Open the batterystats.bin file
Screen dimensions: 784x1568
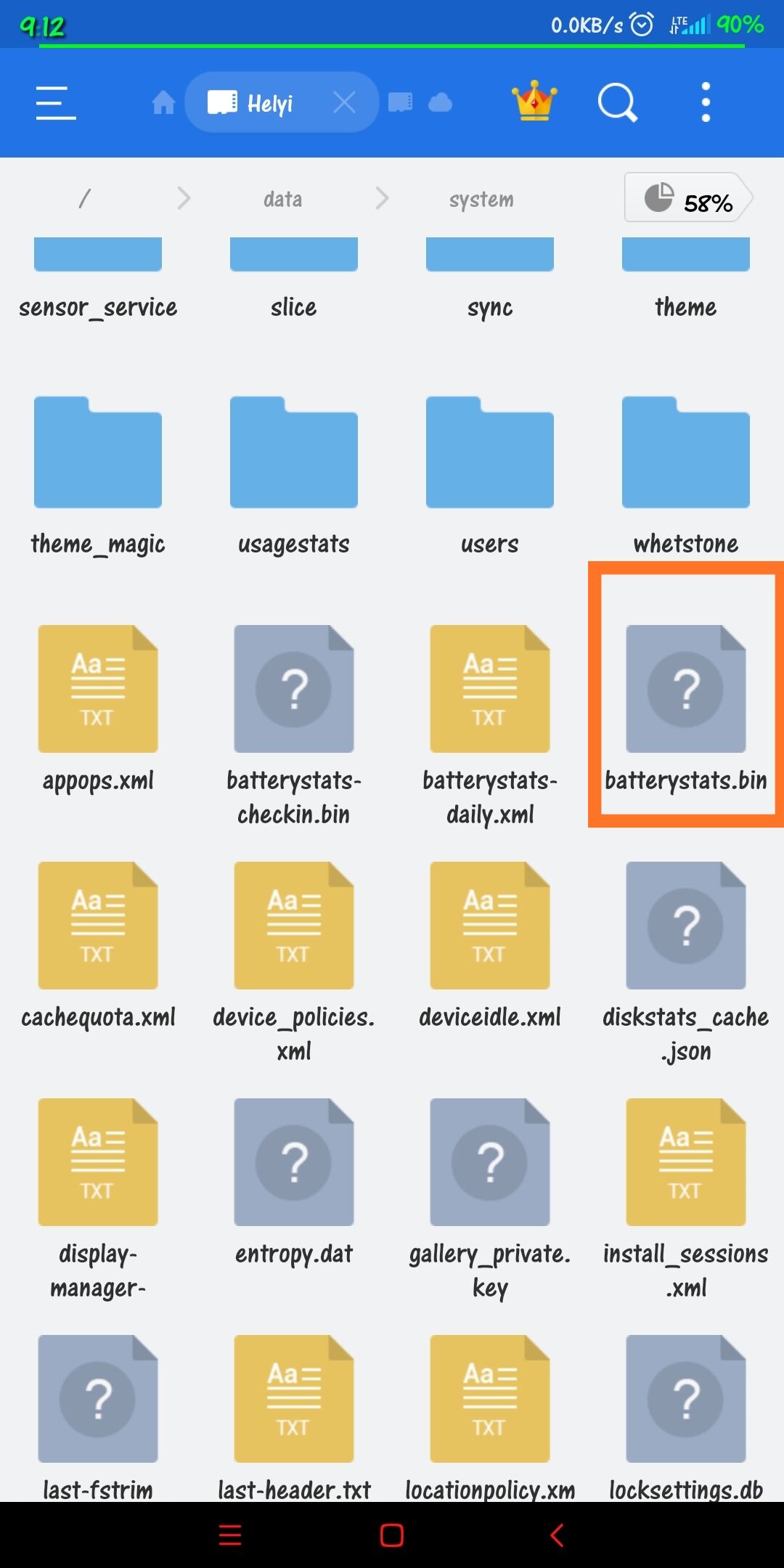tap(686, 690)
